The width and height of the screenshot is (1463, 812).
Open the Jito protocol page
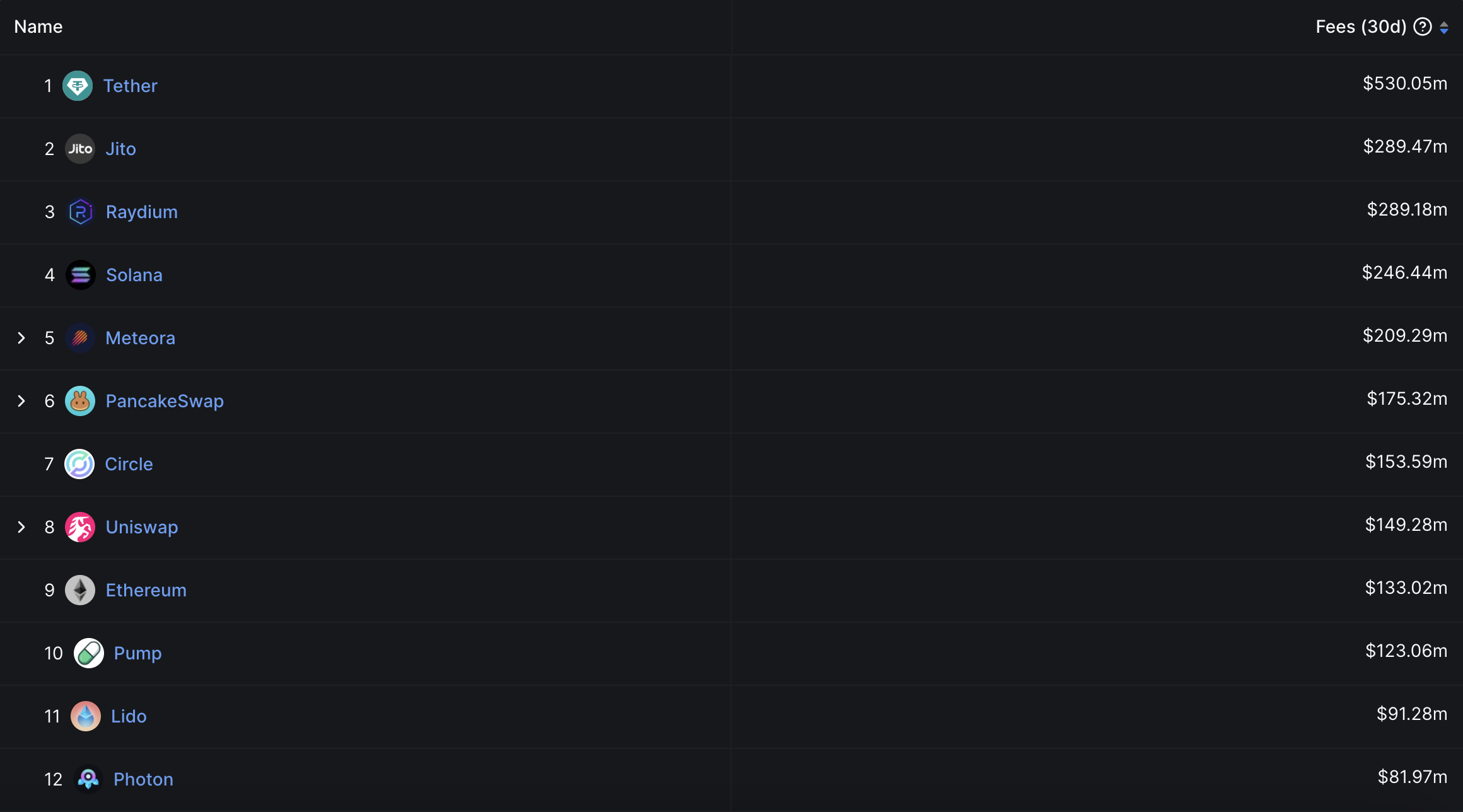pos(120,149)
